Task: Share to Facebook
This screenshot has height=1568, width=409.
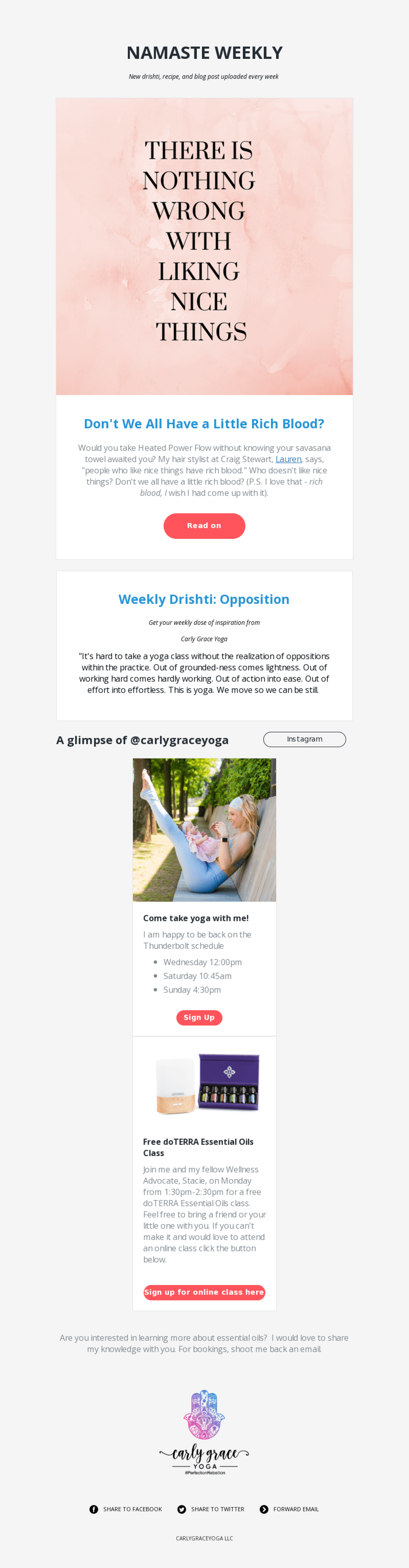Action: coord(126,1509)
